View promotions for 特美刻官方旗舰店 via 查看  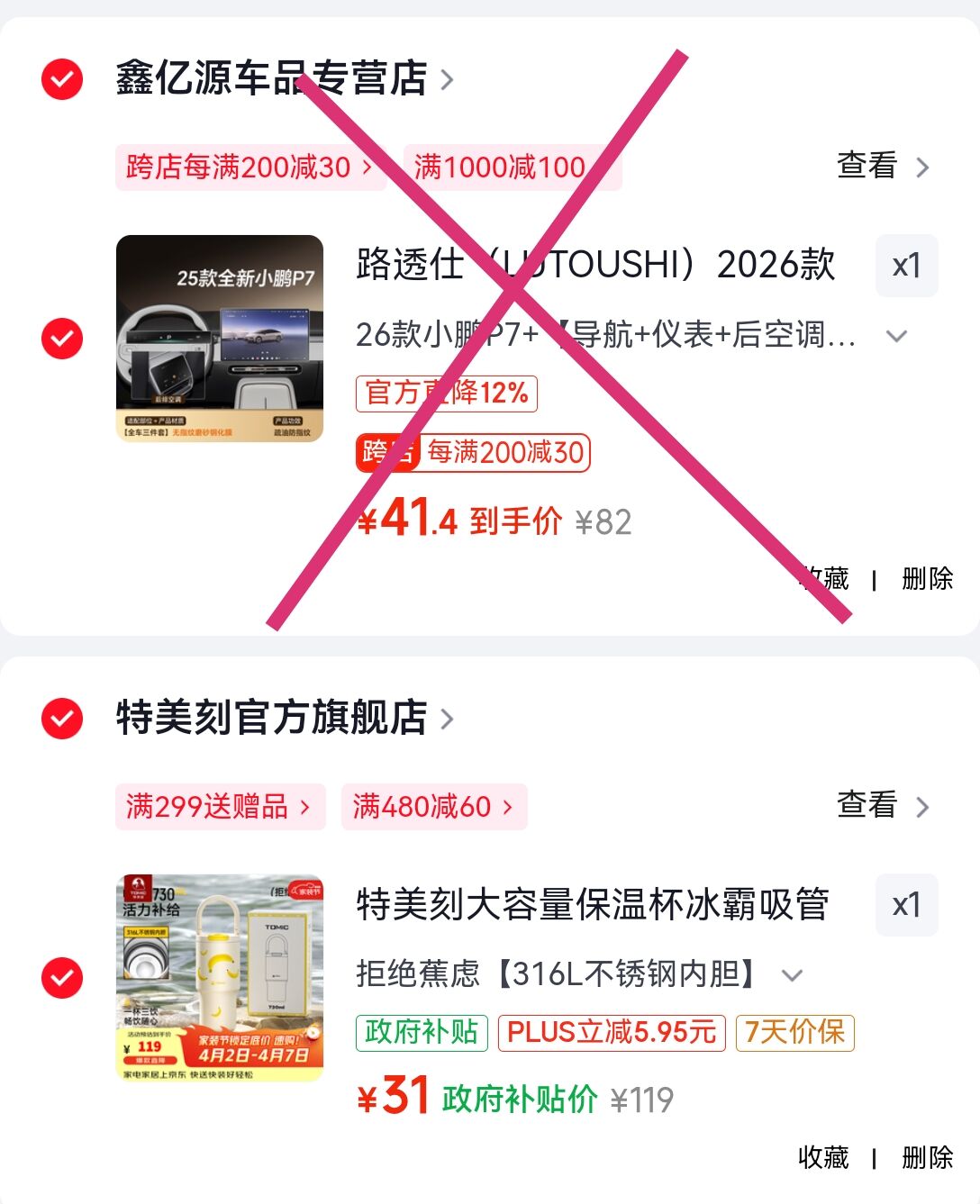(883, 805)
